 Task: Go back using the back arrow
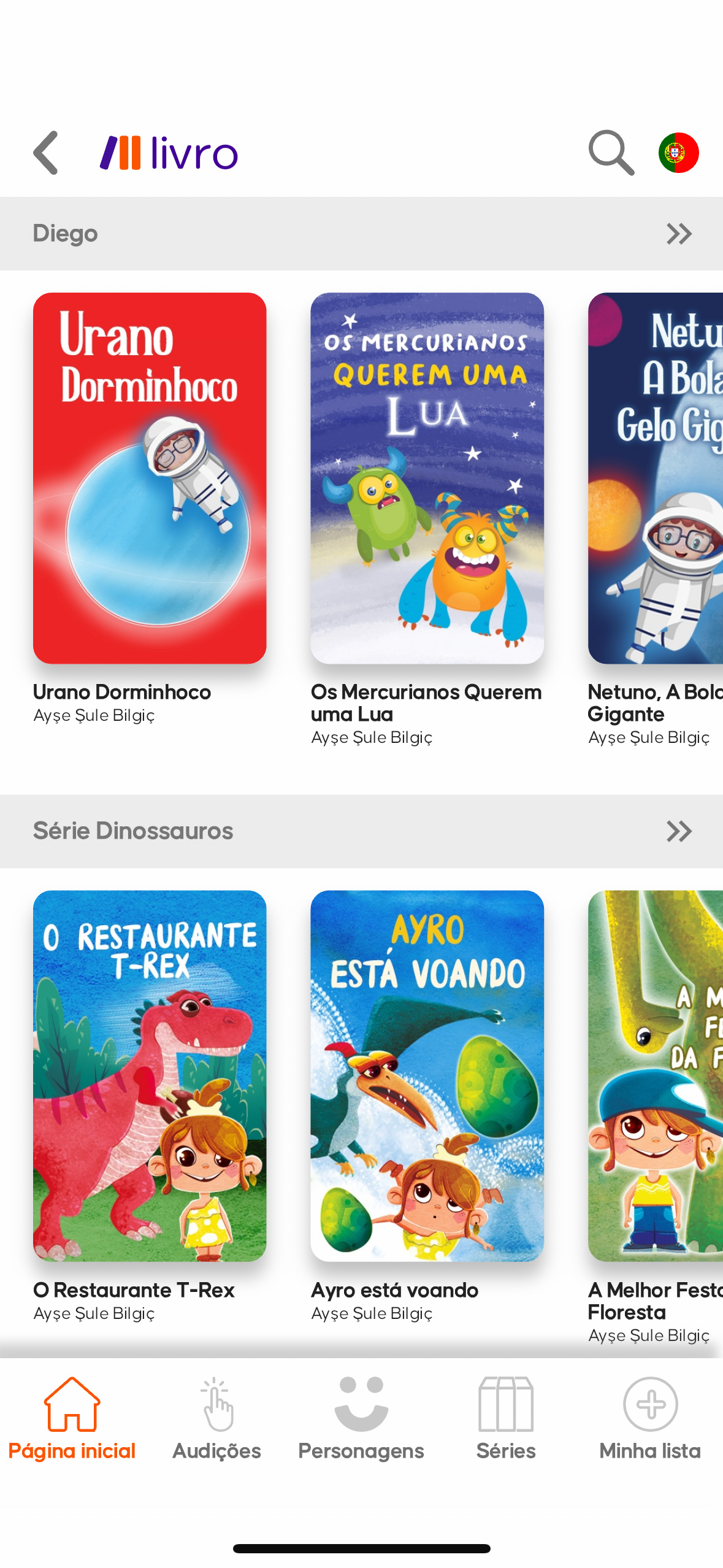click(x=46, y=153)
